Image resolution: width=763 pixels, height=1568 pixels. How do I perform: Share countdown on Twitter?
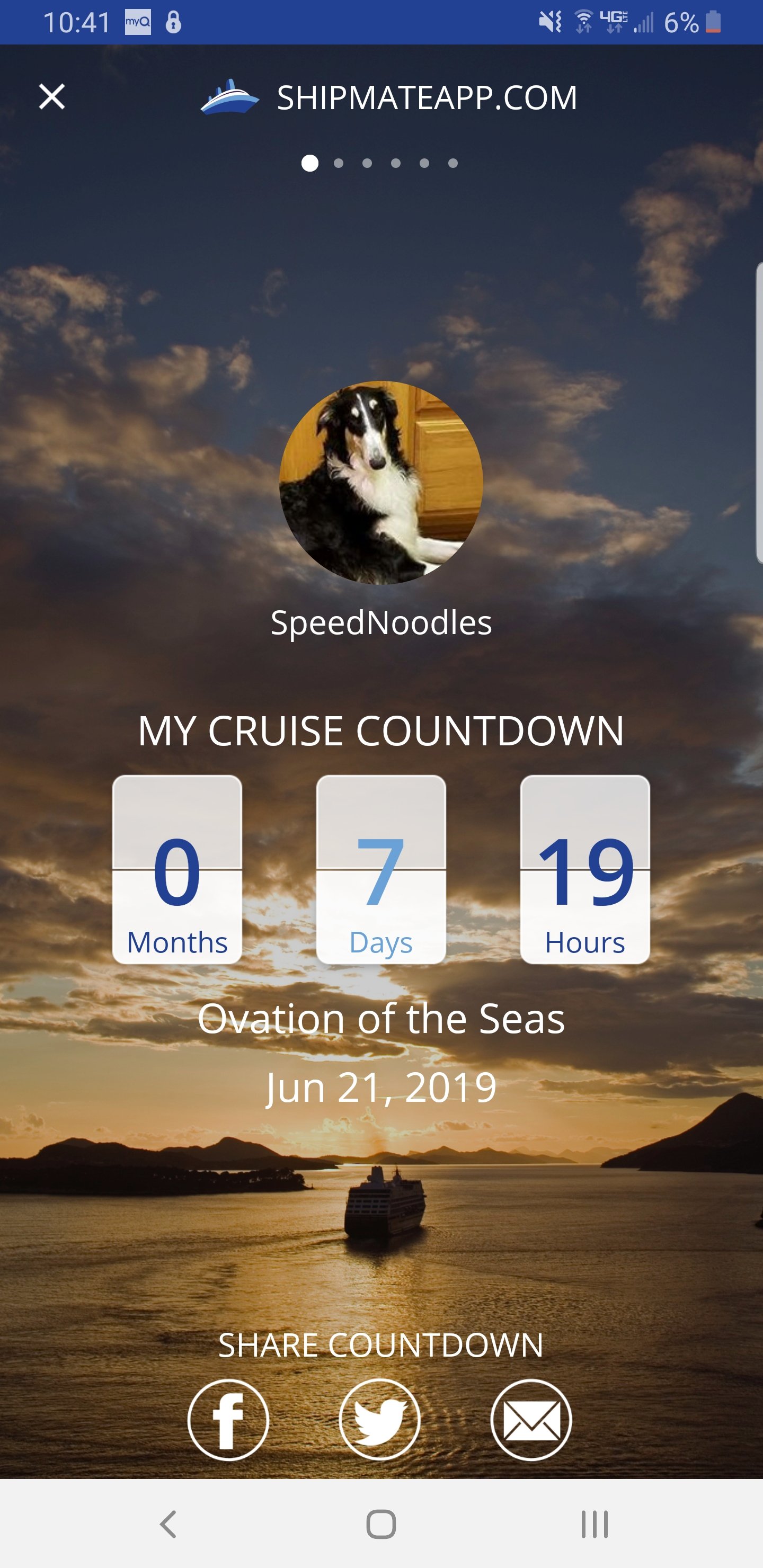tap(380, 1420)
